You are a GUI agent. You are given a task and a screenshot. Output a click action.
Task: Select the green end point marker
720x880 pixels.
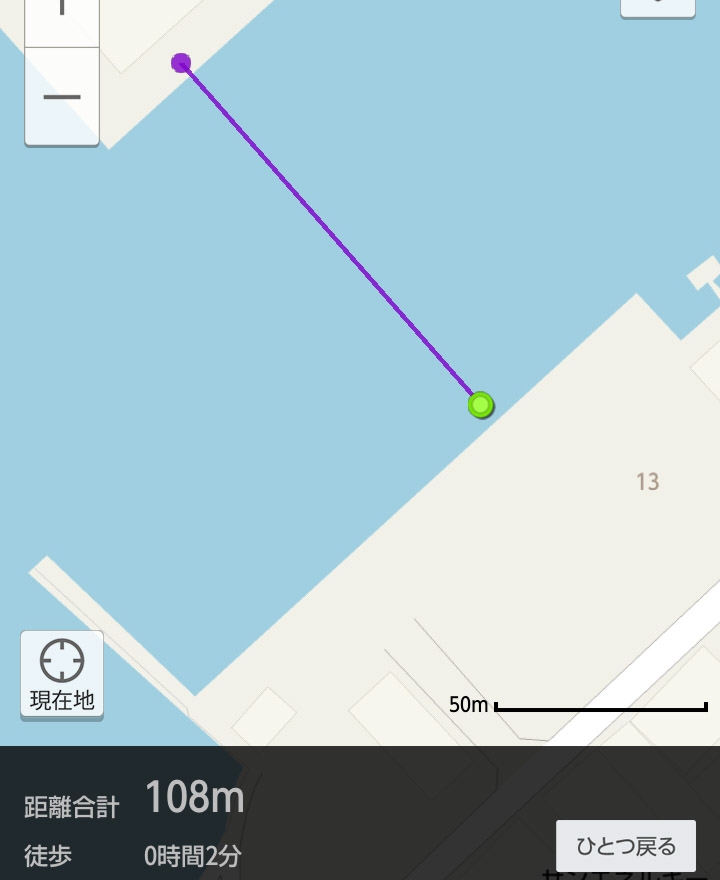point(481,405)
